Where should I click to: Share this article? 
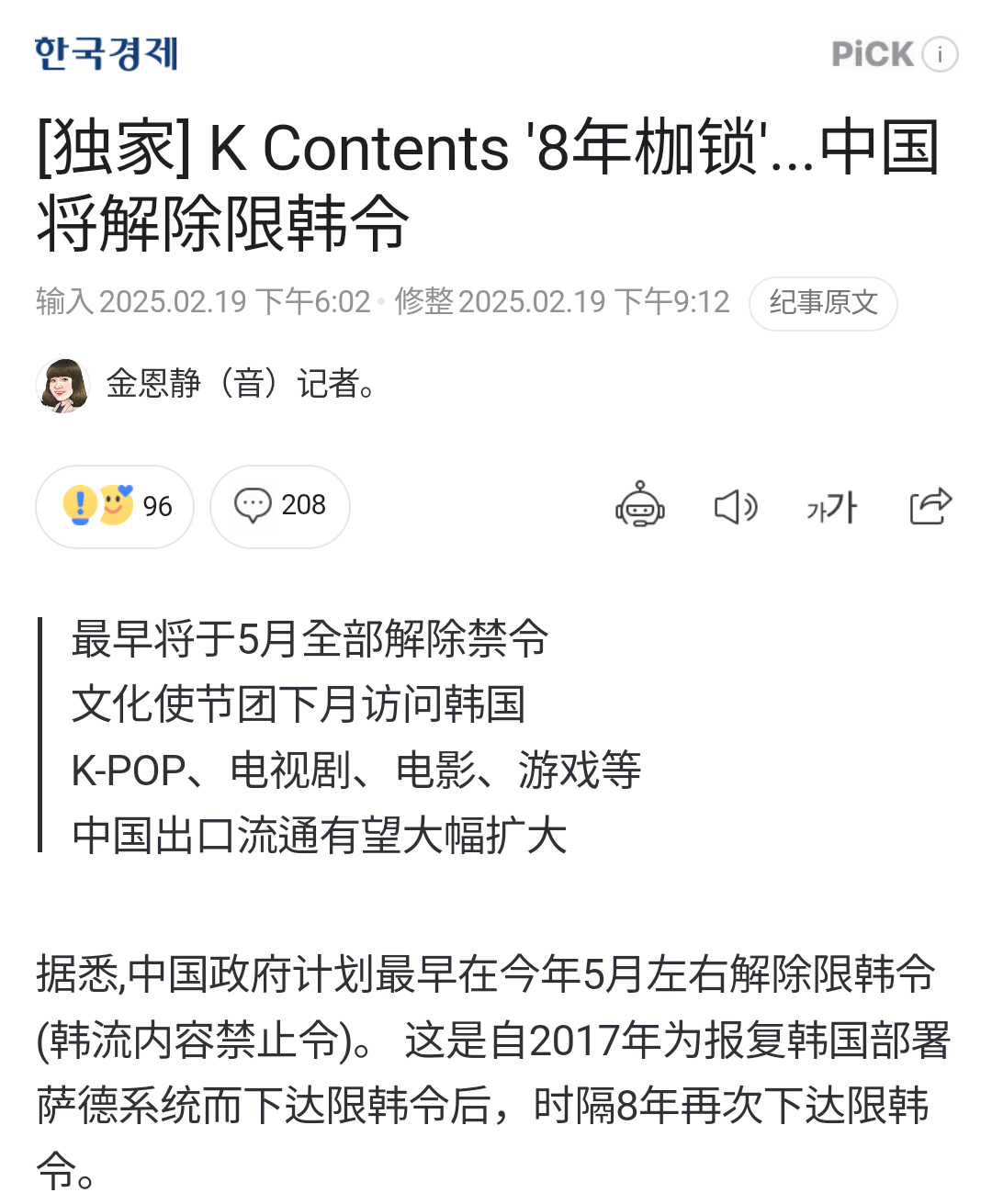point(930,506)
